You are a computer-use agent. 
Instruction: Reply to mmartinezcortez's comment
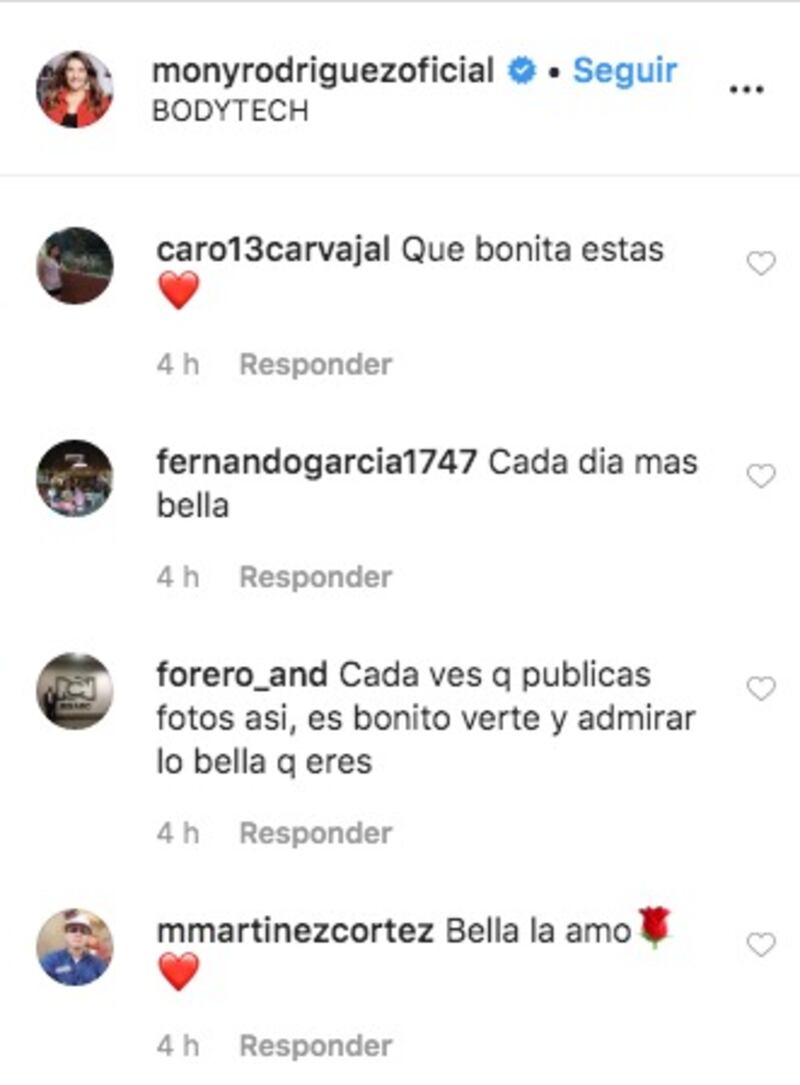coord(315,1047)
